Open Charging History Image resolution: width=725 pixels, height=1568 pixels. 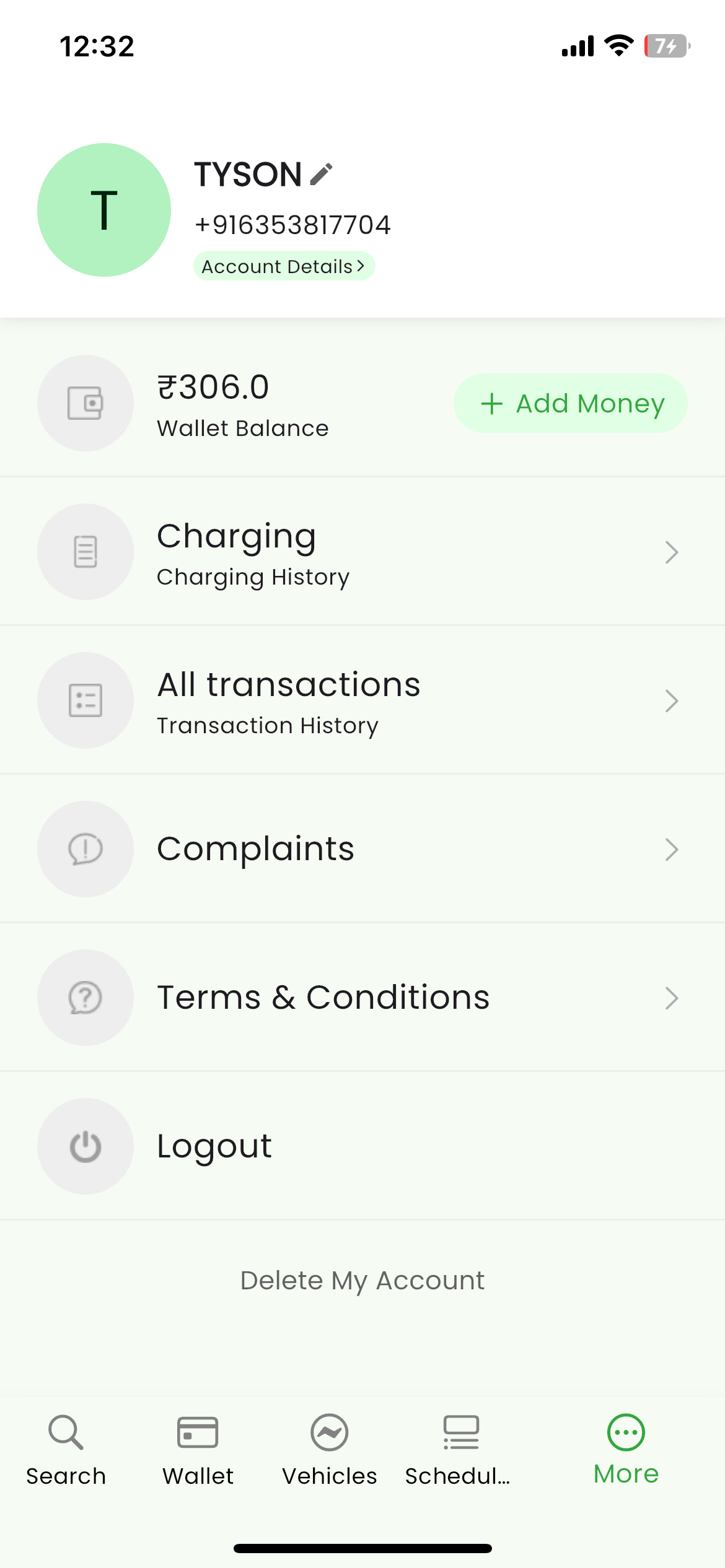tap(362, 552)
